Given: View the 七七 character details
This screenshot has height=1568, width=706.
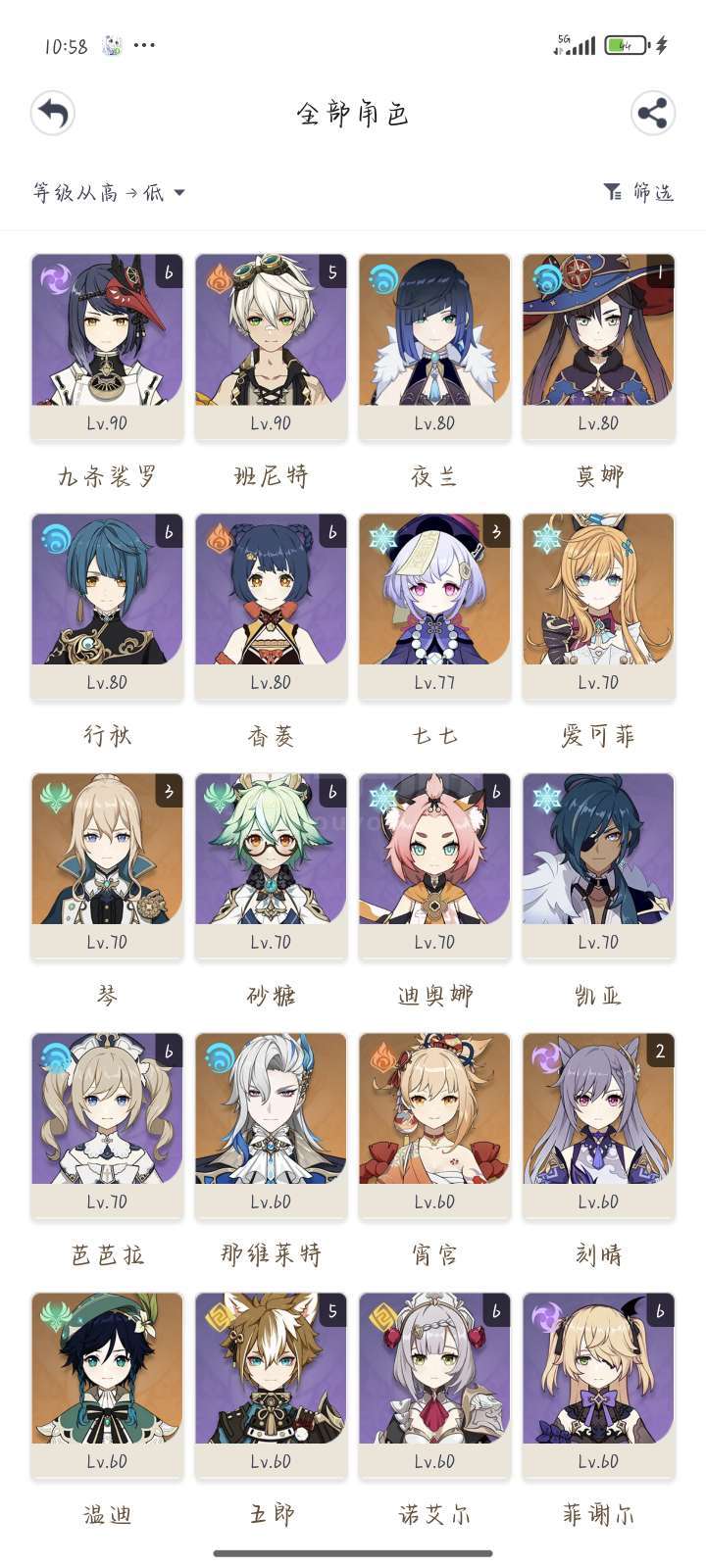Looking at the screenshot, I should 434,605.
